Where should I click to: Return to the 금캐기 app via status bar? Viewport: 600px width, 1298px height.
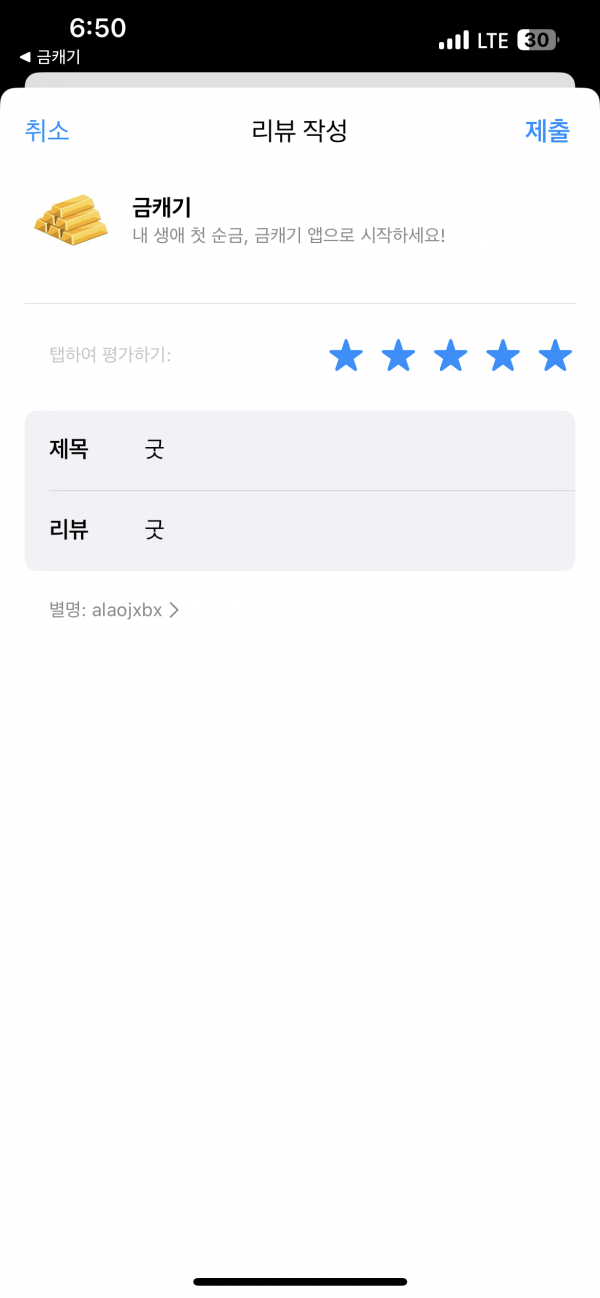(x=50, y=57)
